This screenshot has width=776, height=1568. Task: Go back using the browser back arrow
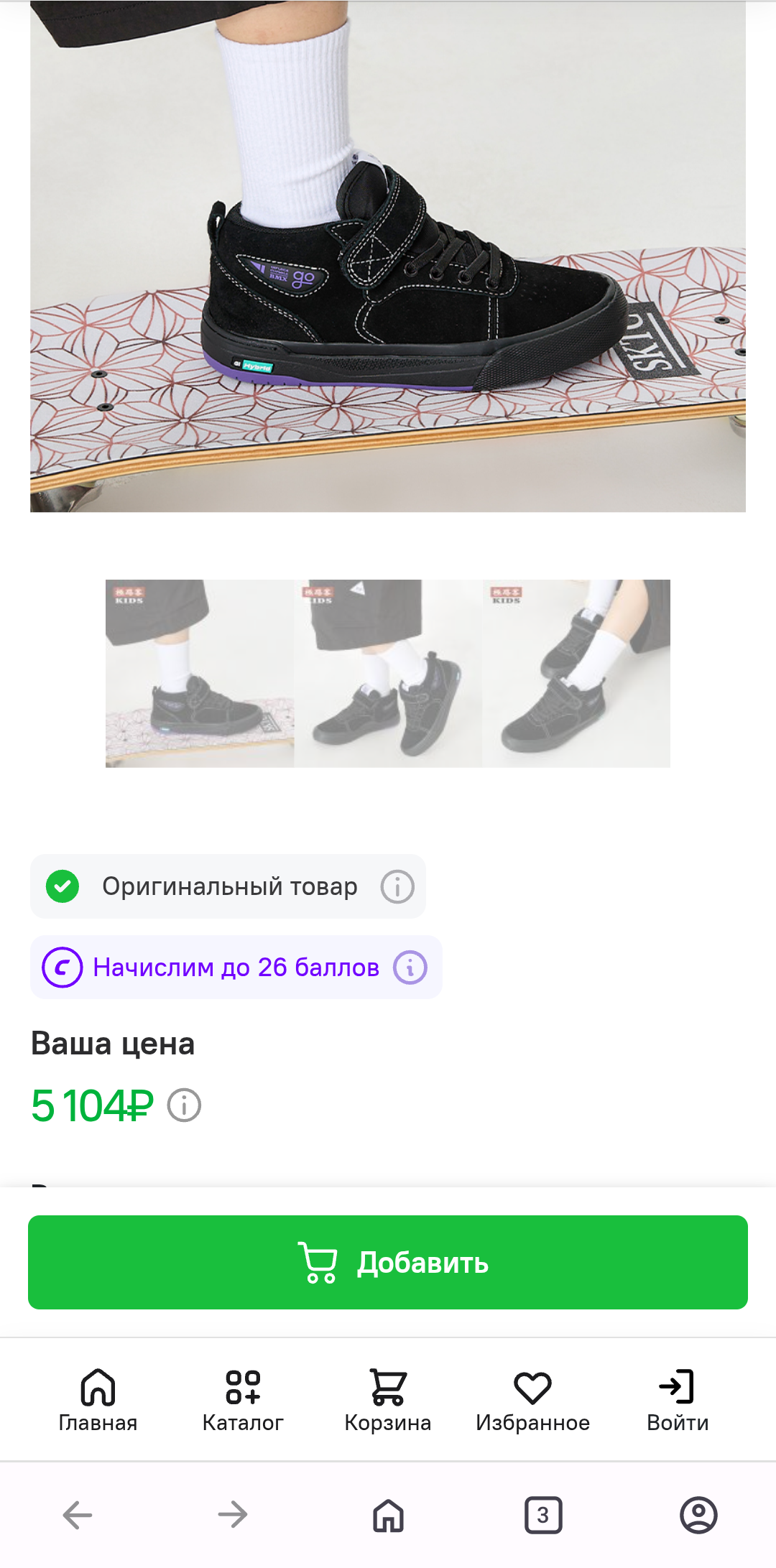tap(78, 1515)
